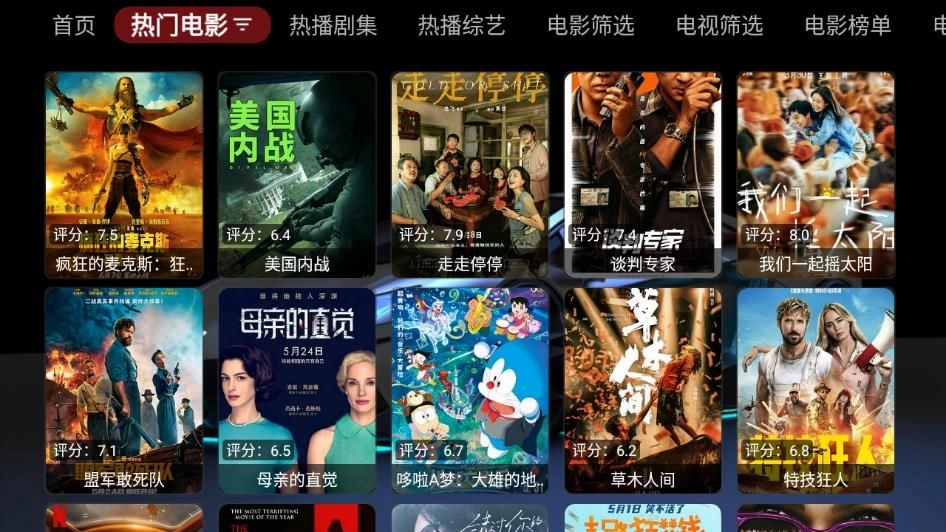Open the movie 美国内战

pos(297,174)
